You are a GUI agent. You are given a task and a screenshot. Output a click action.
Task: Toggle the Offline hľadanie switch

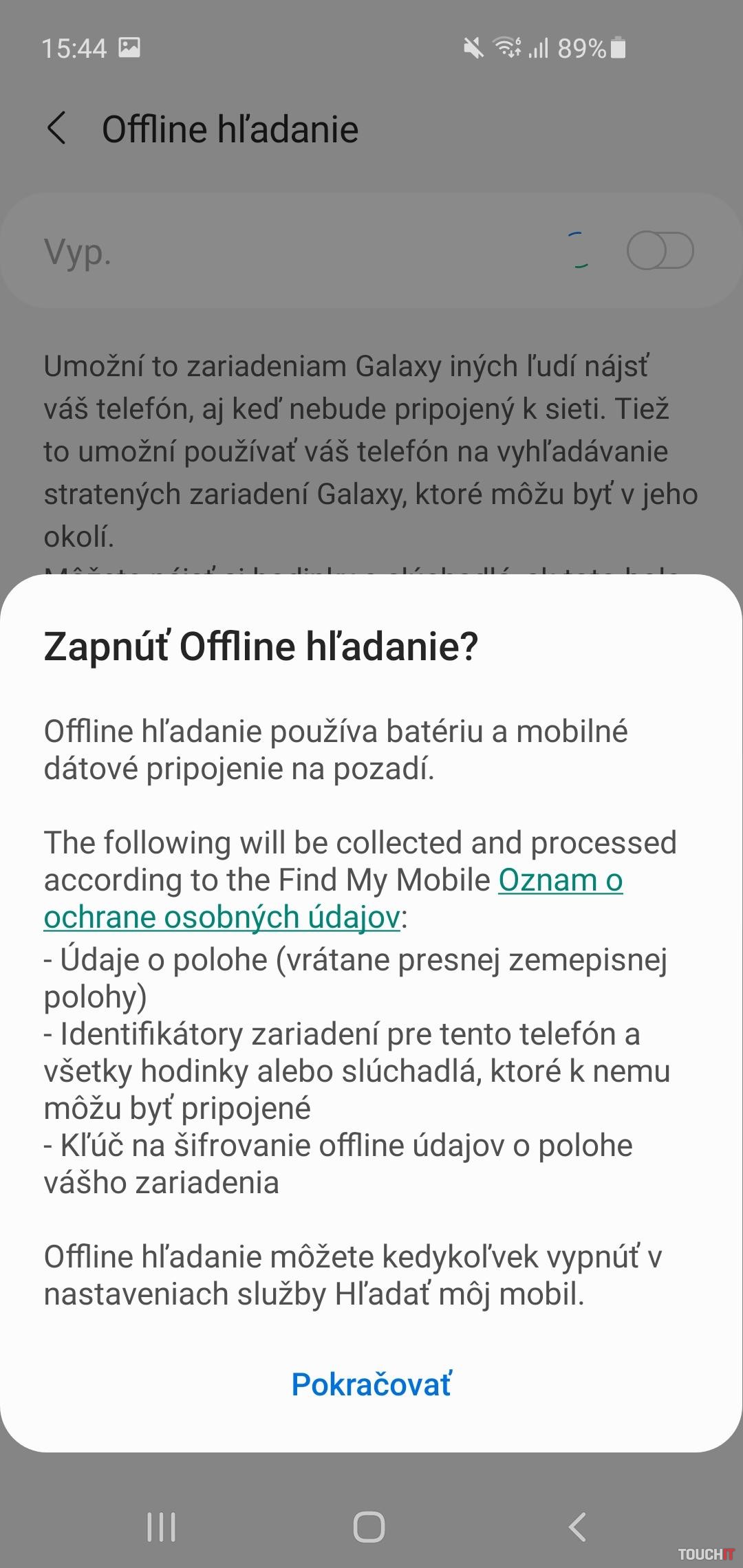[x=659, y=251]
